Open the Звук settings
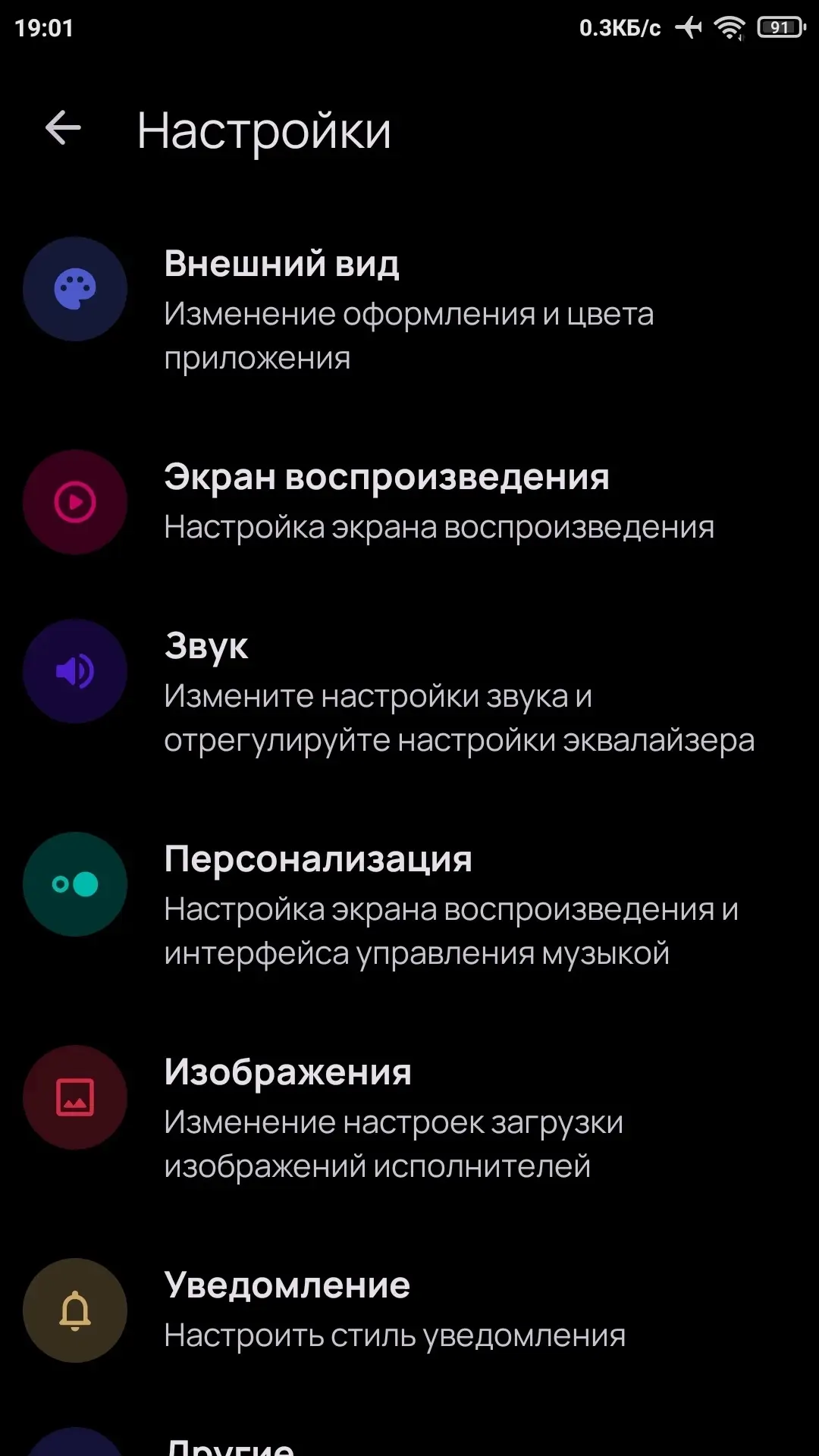 409,692
